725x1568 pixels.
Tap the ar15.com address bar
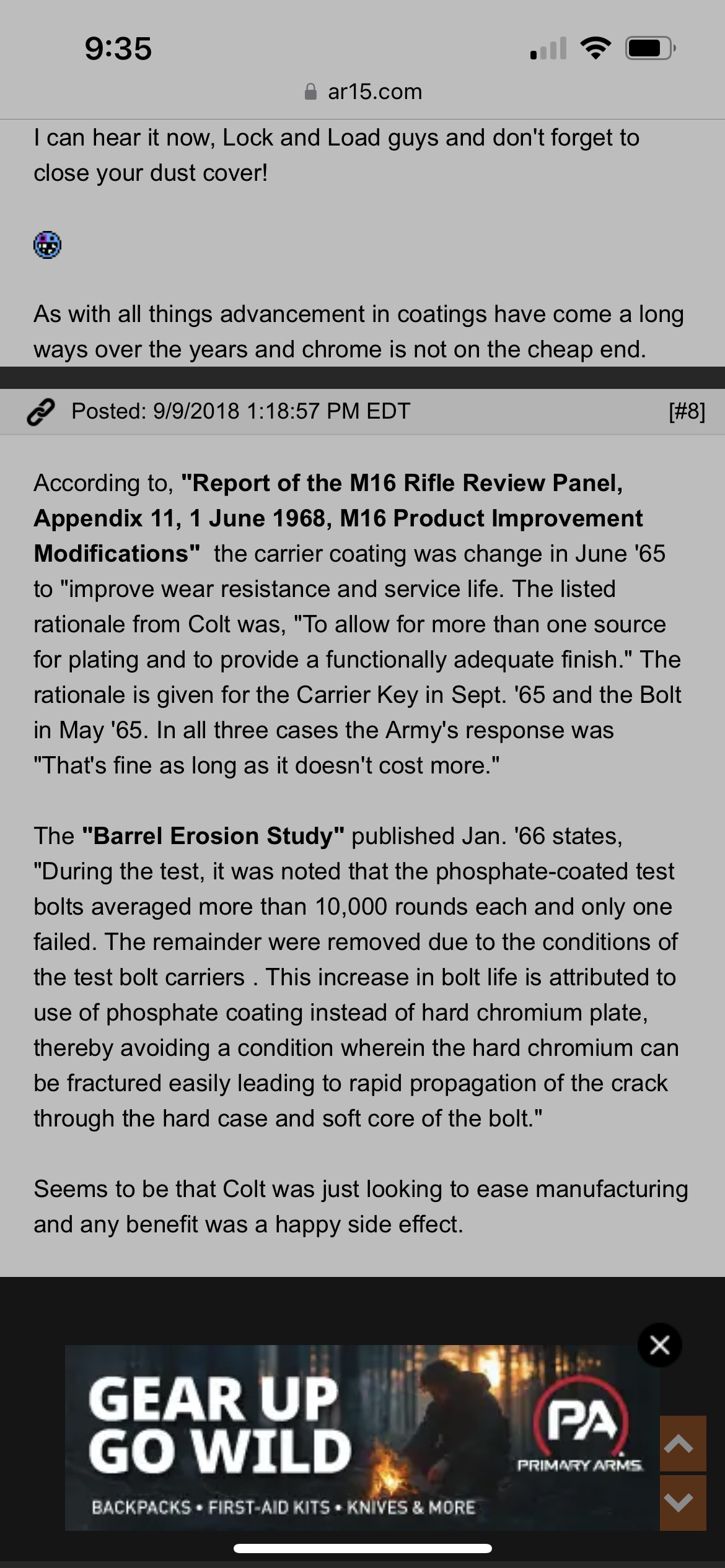click(363, 92)
